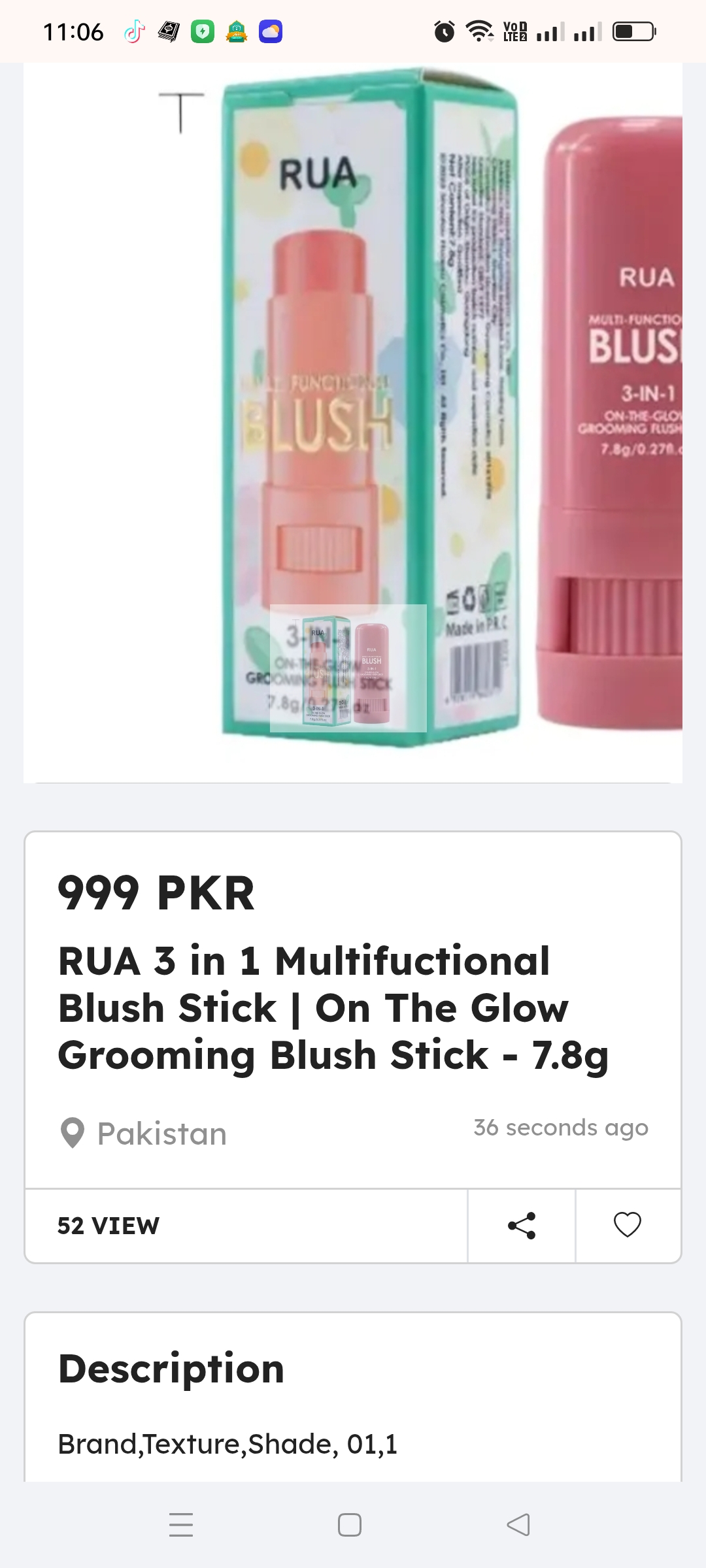
Task: Share this blush stick listing
Action: pyautogui.click(x=522, y=1226)
